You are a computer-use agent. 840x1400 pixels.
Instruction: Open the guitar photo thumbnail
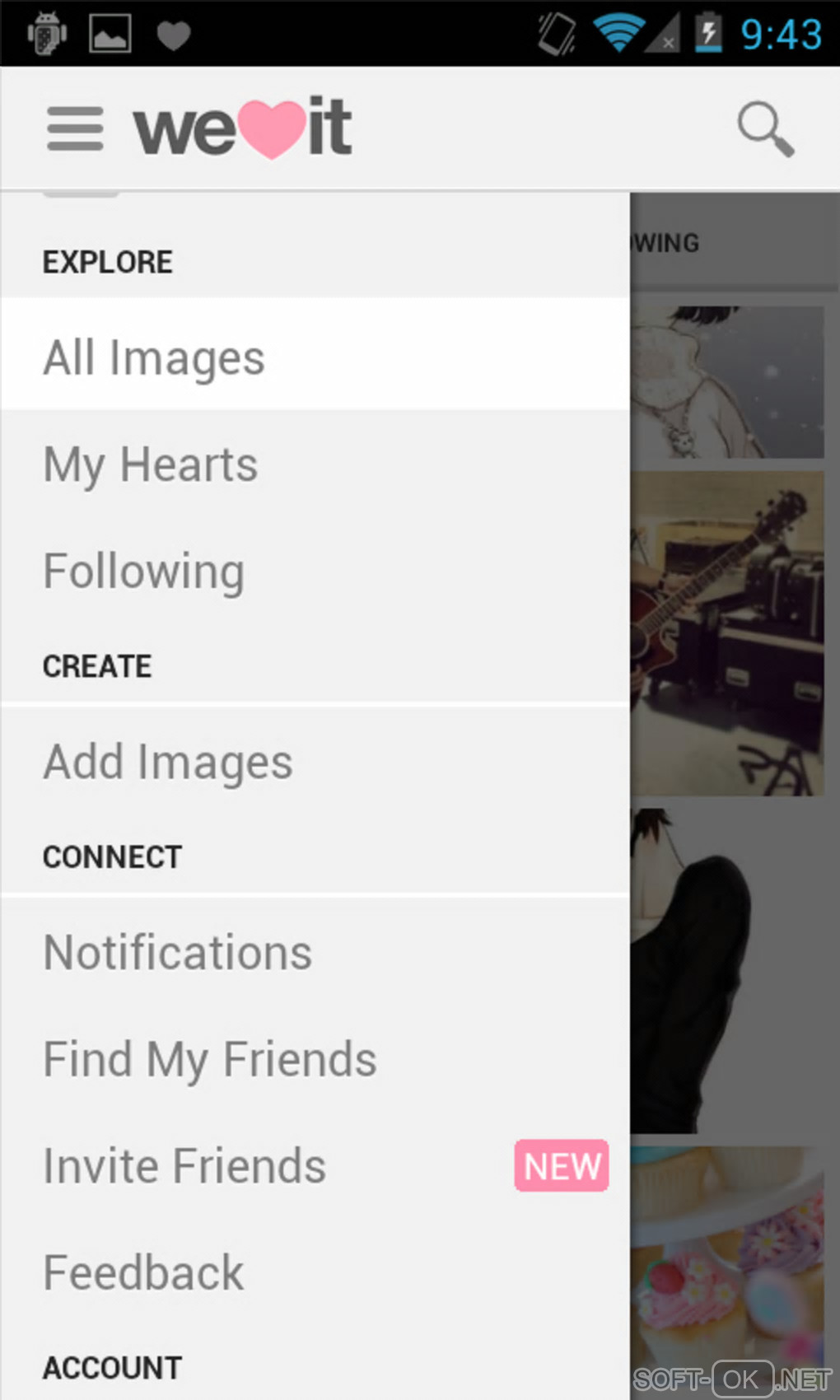pos(728,632)
